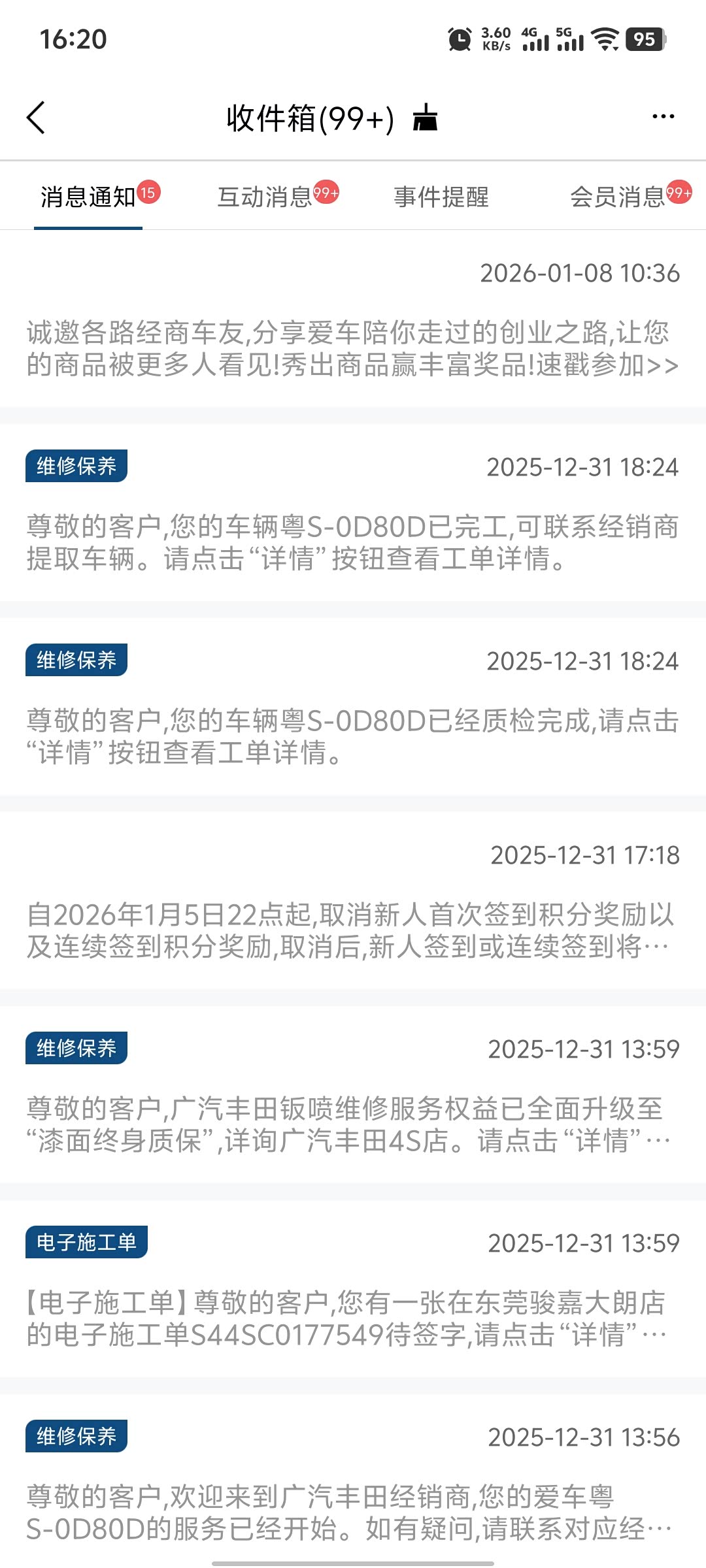Open the 电子施工单 signature request message
Image resolution: width=706 pixels, height=1568 pixels.
(x=353, y=1318)
